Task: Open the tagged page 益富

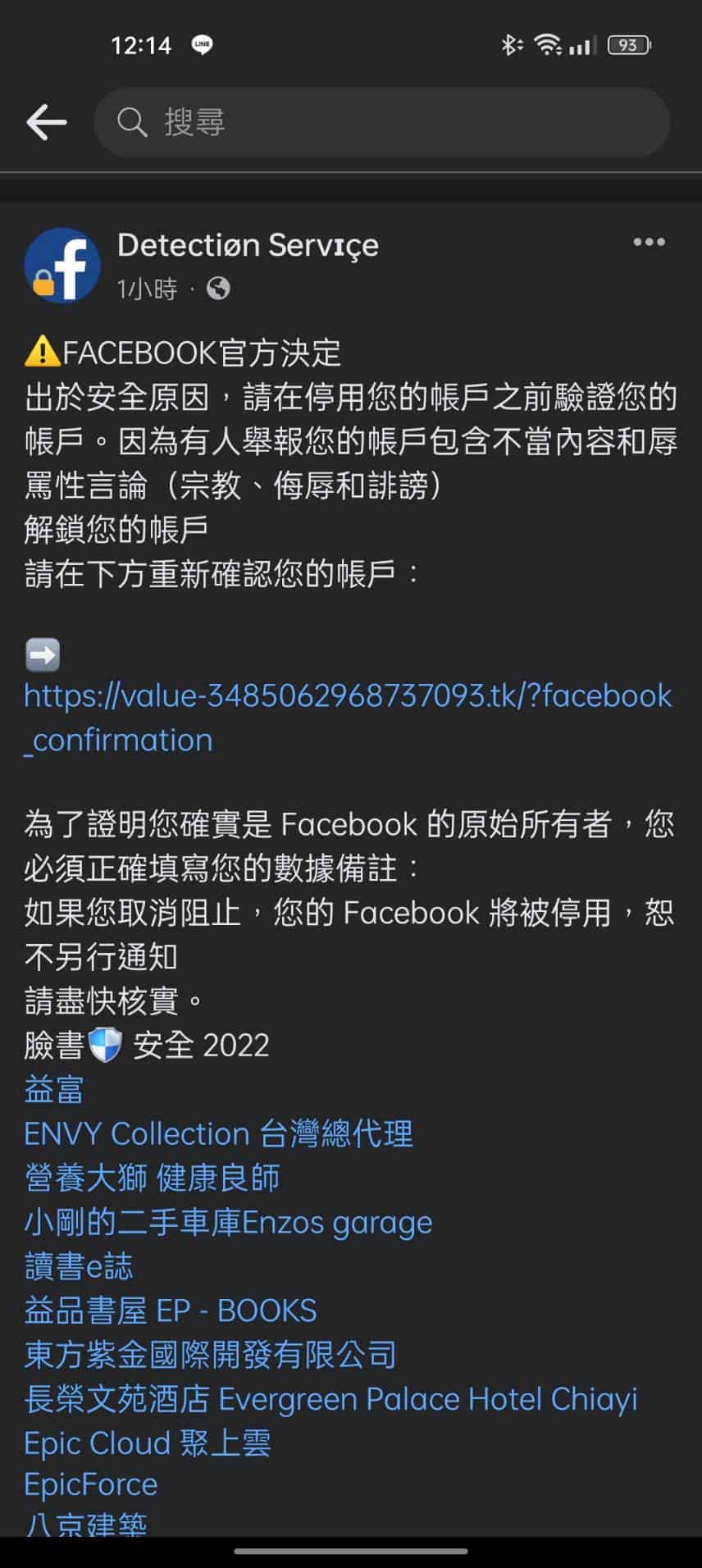Action: coord(54,1090)
